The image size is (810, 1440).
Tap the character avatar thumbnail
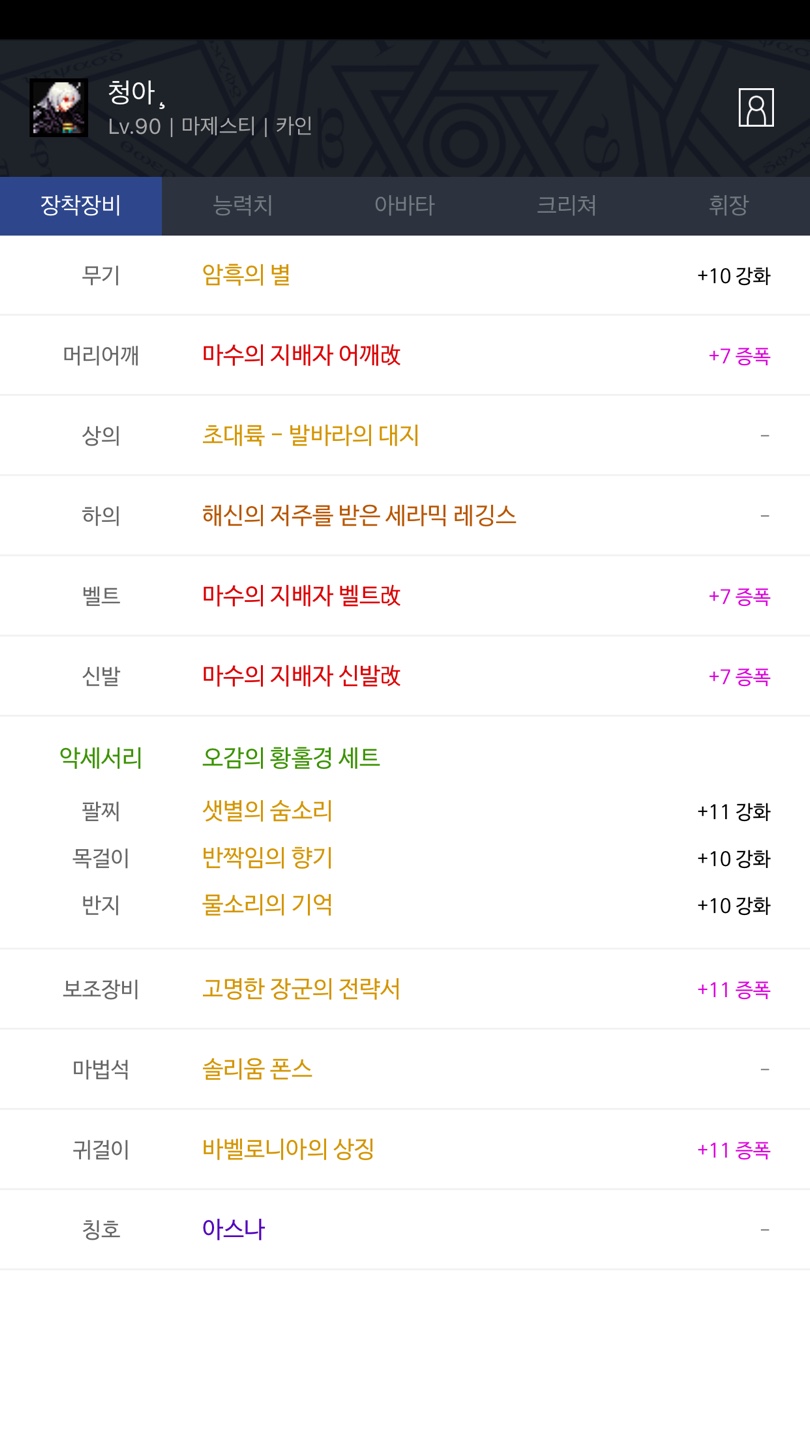pyautogui.click(x=58, y=107)
